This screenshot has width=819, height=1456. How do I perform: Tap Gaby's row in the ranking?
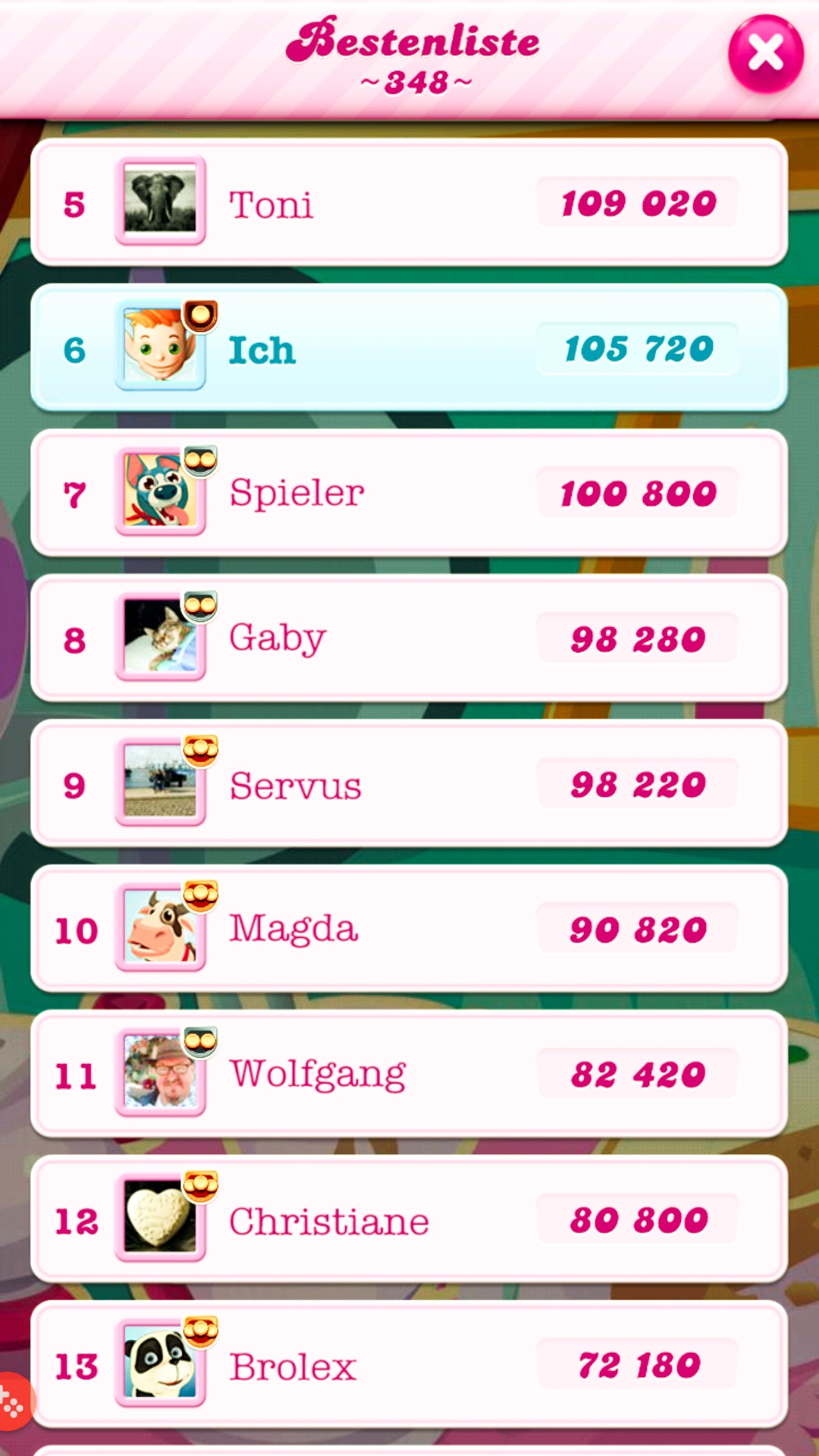click(409, 639)
